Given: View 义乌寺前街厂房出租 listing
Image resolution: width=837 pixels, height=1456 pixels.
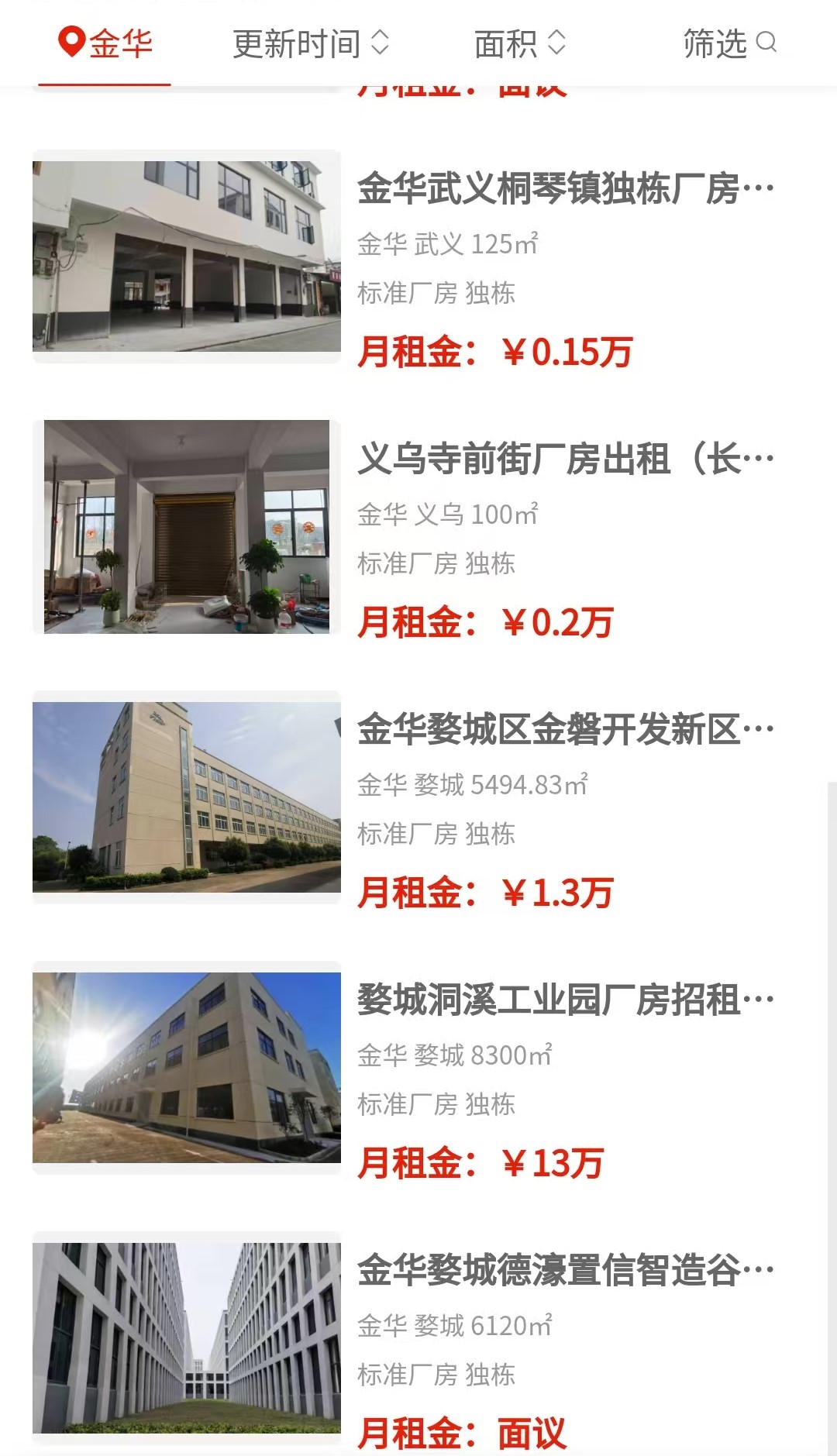Looking at the screenshot, I should coord(564,459).
